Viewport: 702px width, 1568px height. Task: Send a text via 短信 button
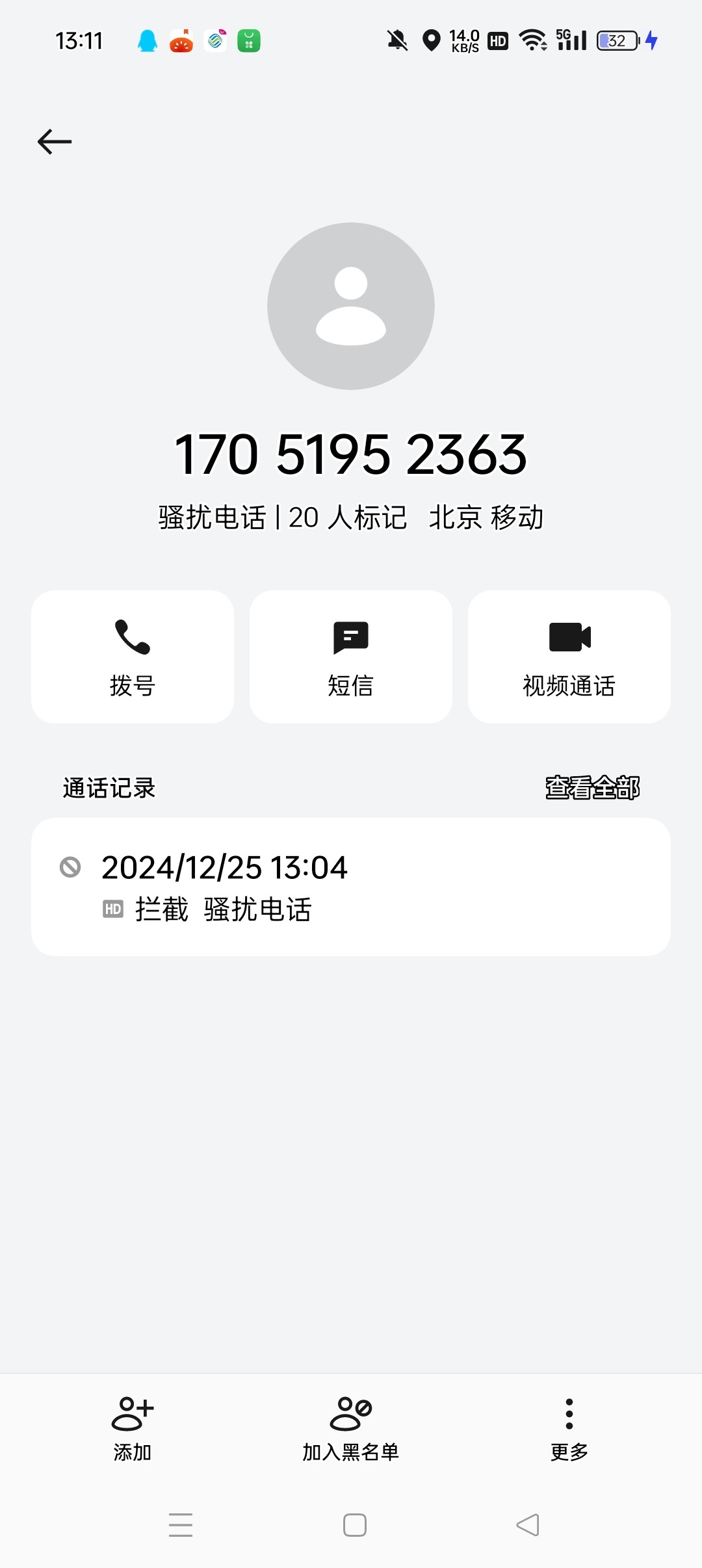point(351,657)
